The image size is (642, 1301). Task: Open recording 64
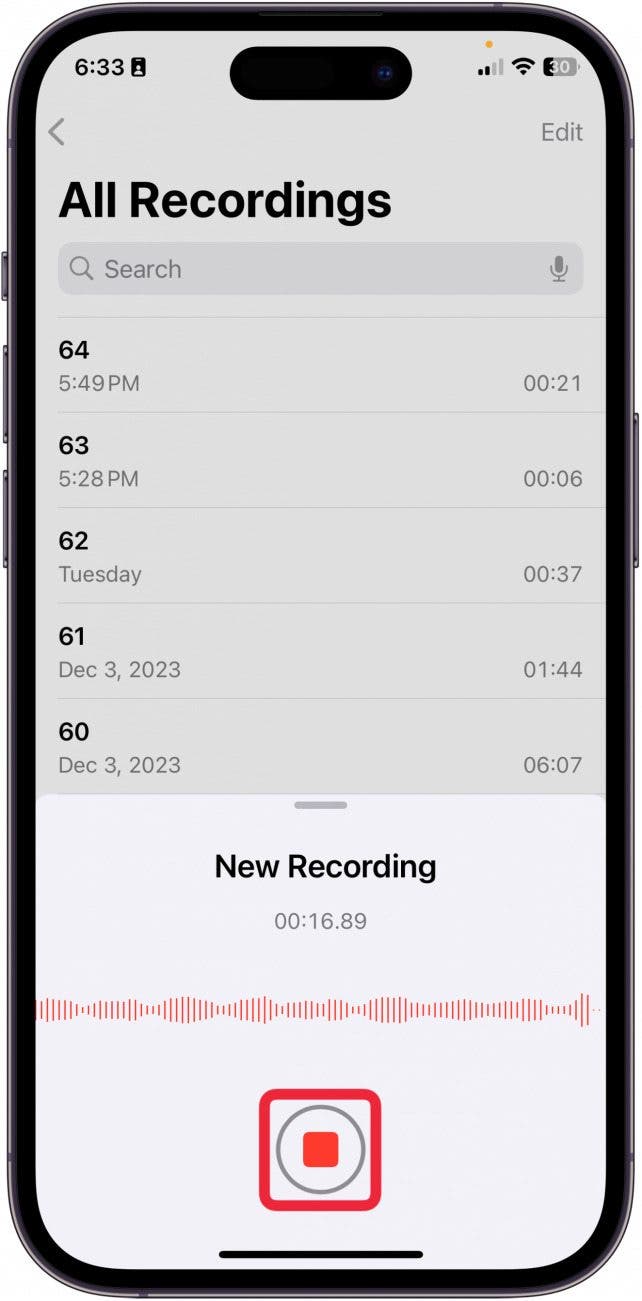[x=320, y=365]
